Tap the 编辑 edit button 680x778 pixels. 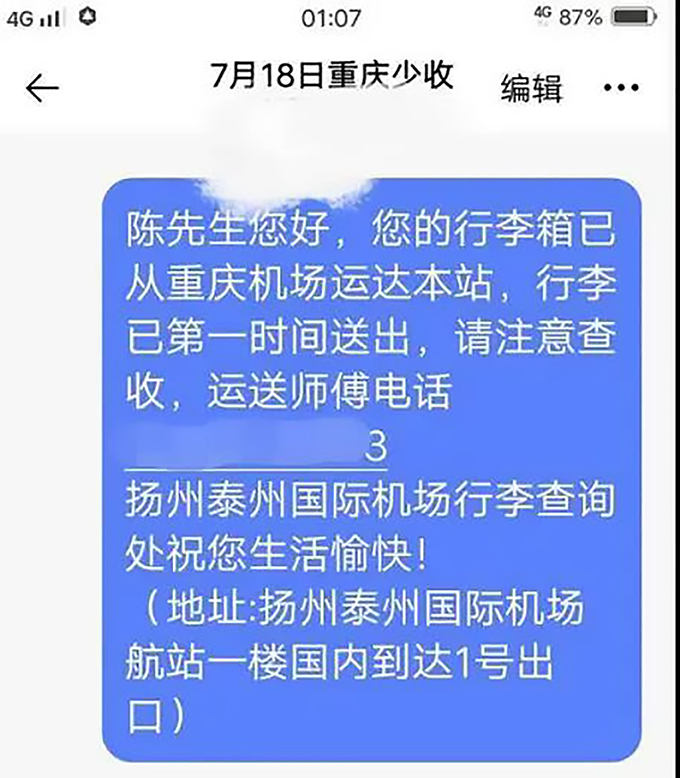coord(531,89)
